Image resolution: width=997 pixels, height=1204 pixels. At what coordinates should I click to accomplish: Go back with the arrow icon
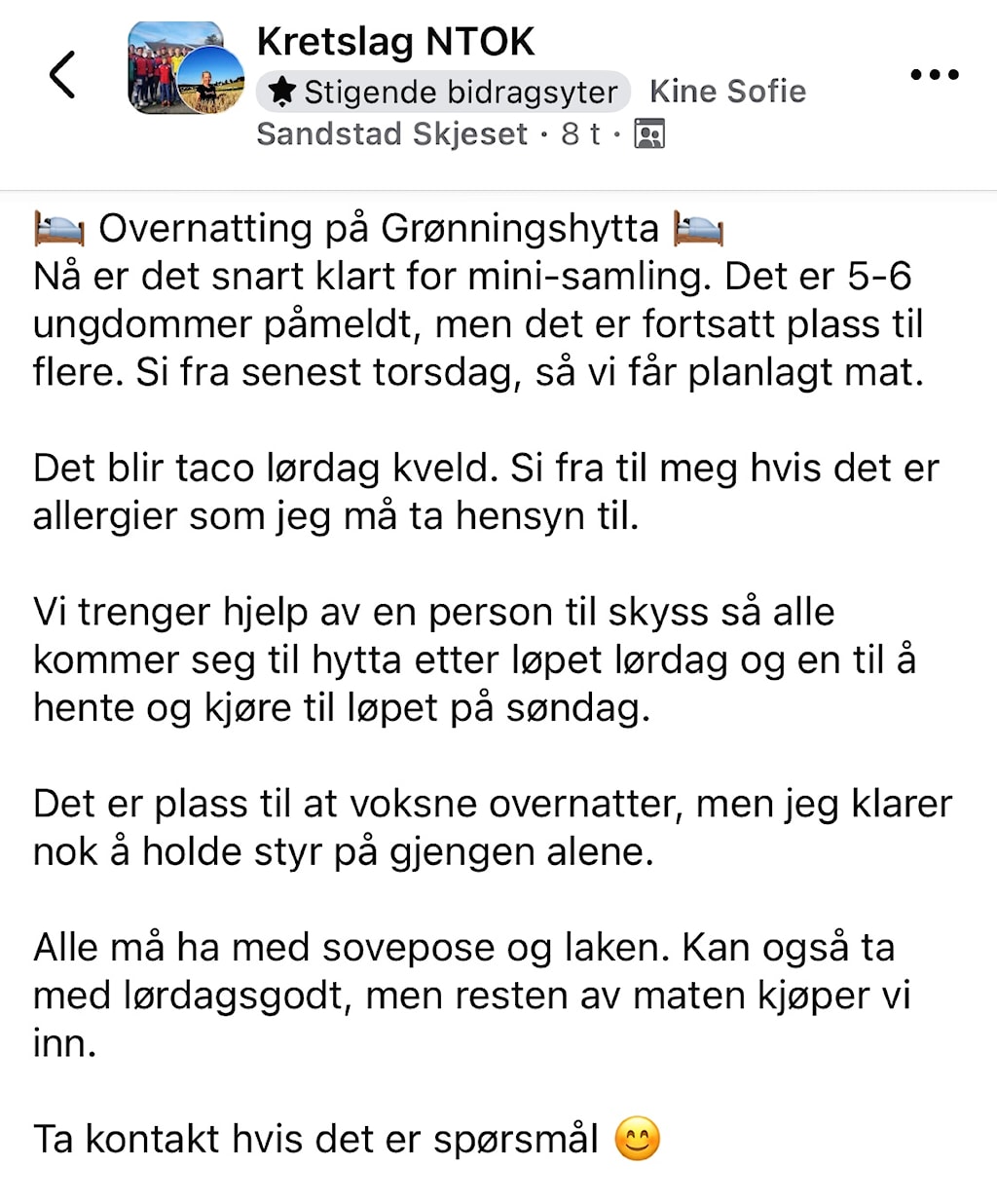[62, 75]
